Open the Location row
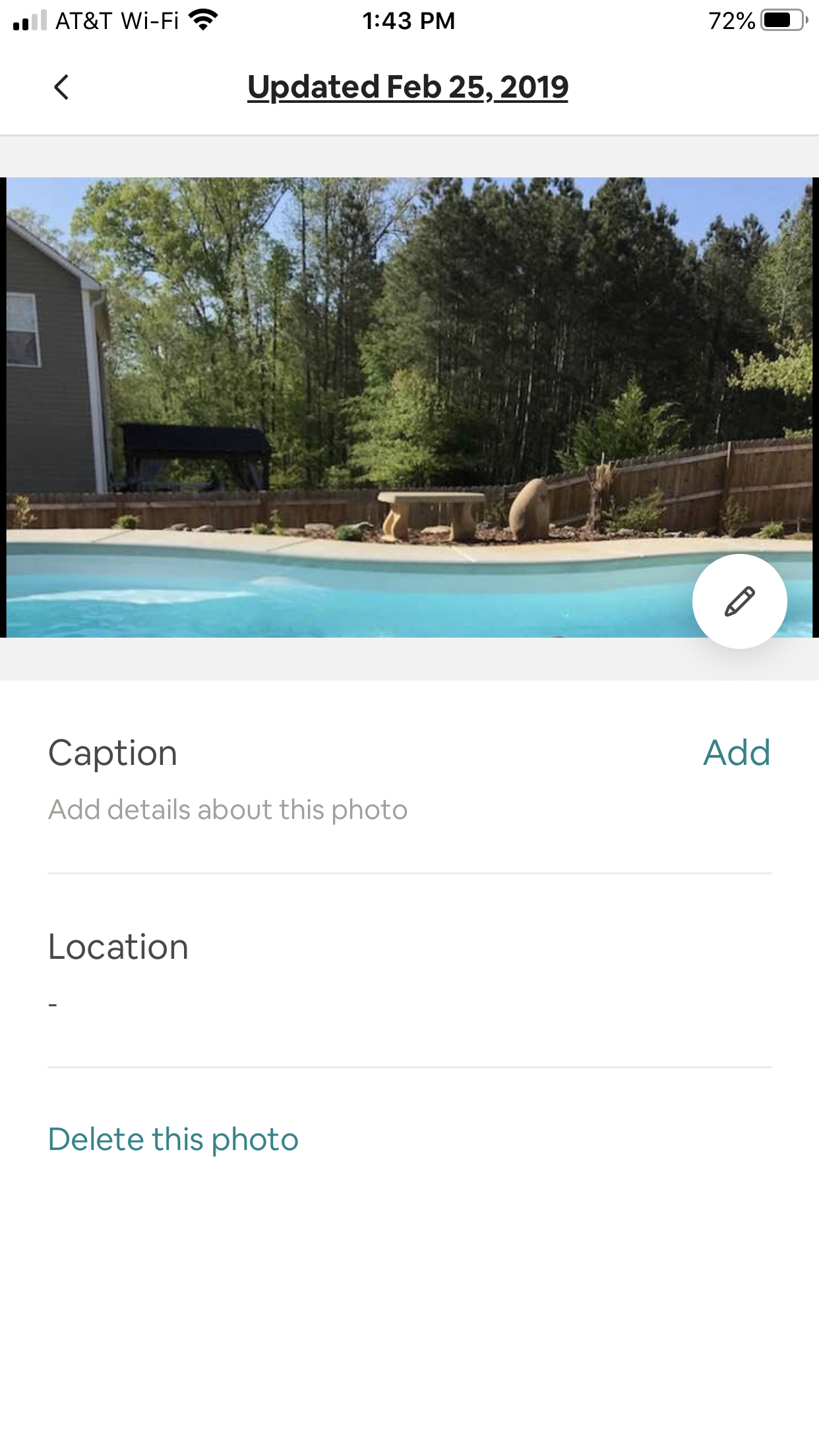 [409, 971]
